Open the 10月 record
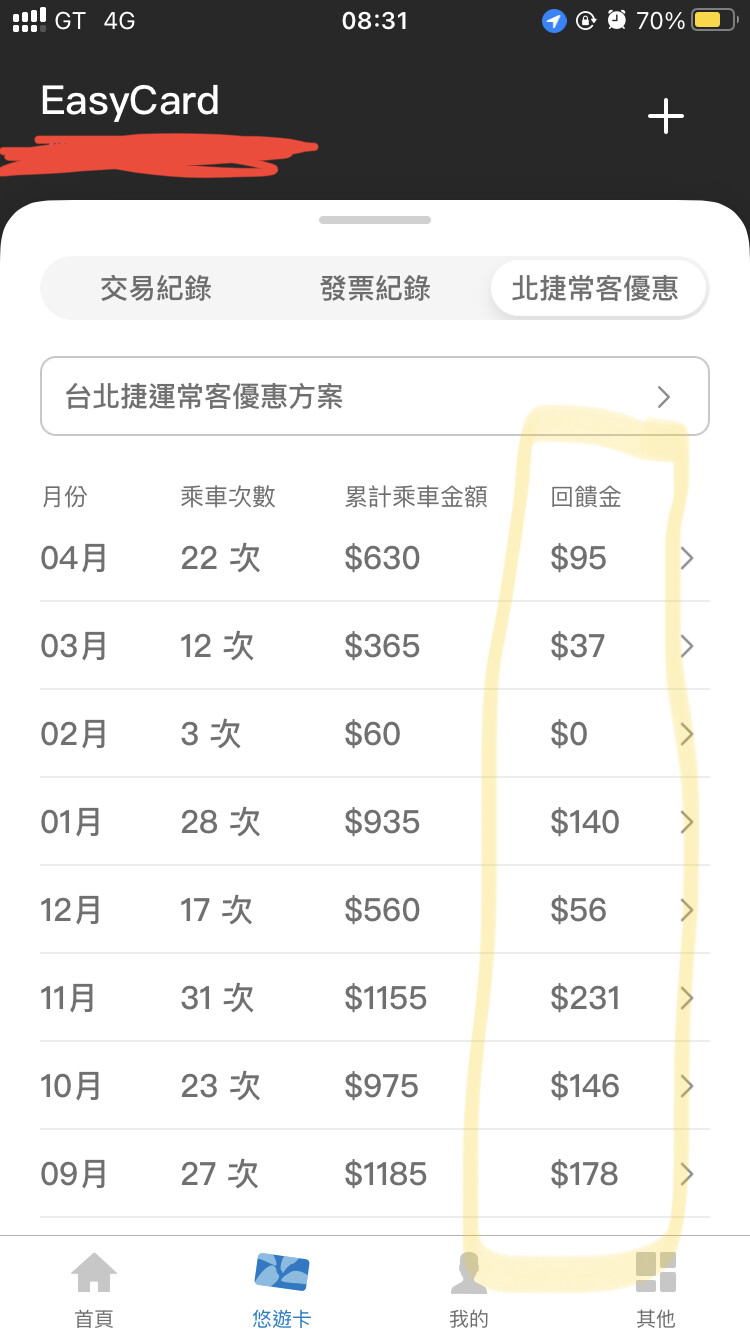 375,1086
